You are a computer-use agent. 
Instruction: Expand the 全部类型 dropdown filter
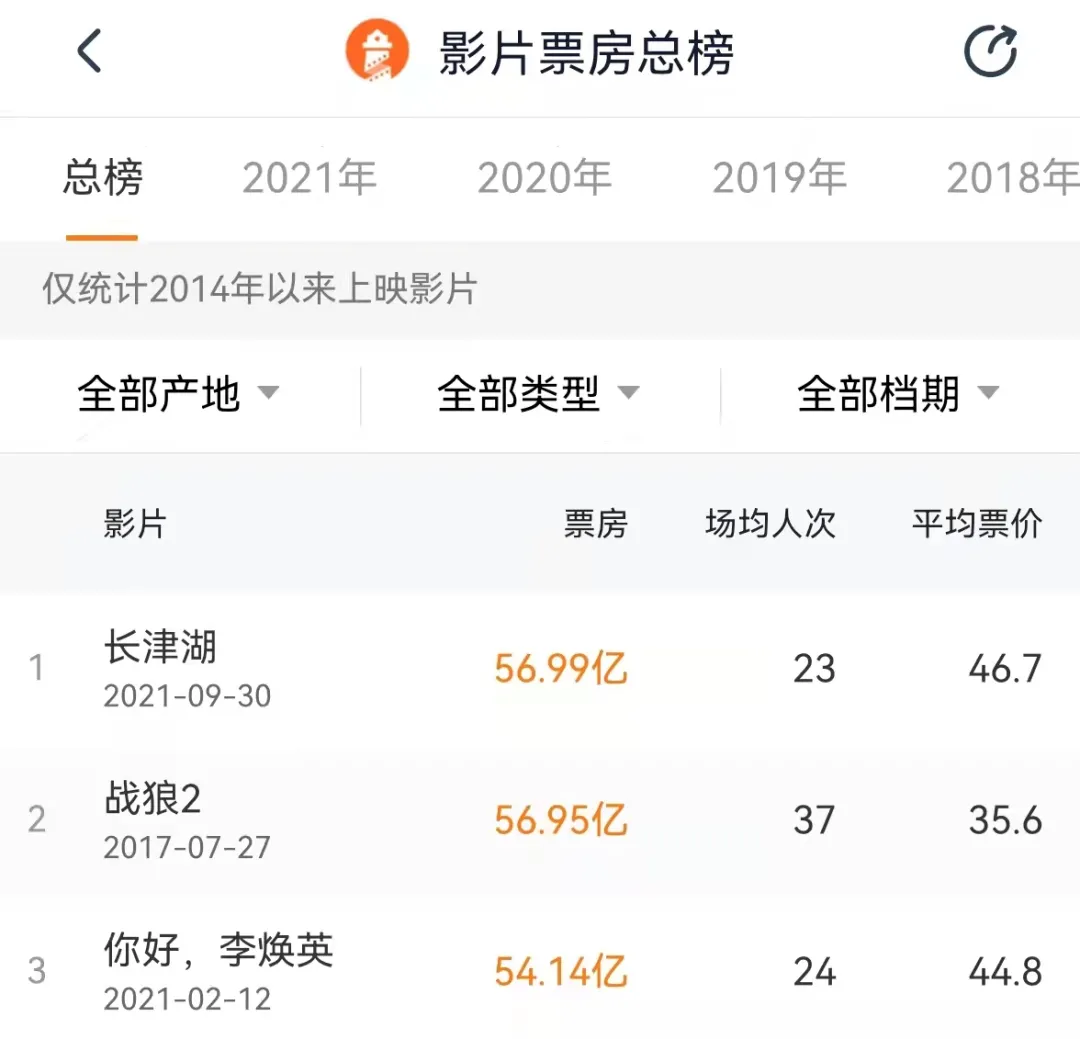(538, 394)
